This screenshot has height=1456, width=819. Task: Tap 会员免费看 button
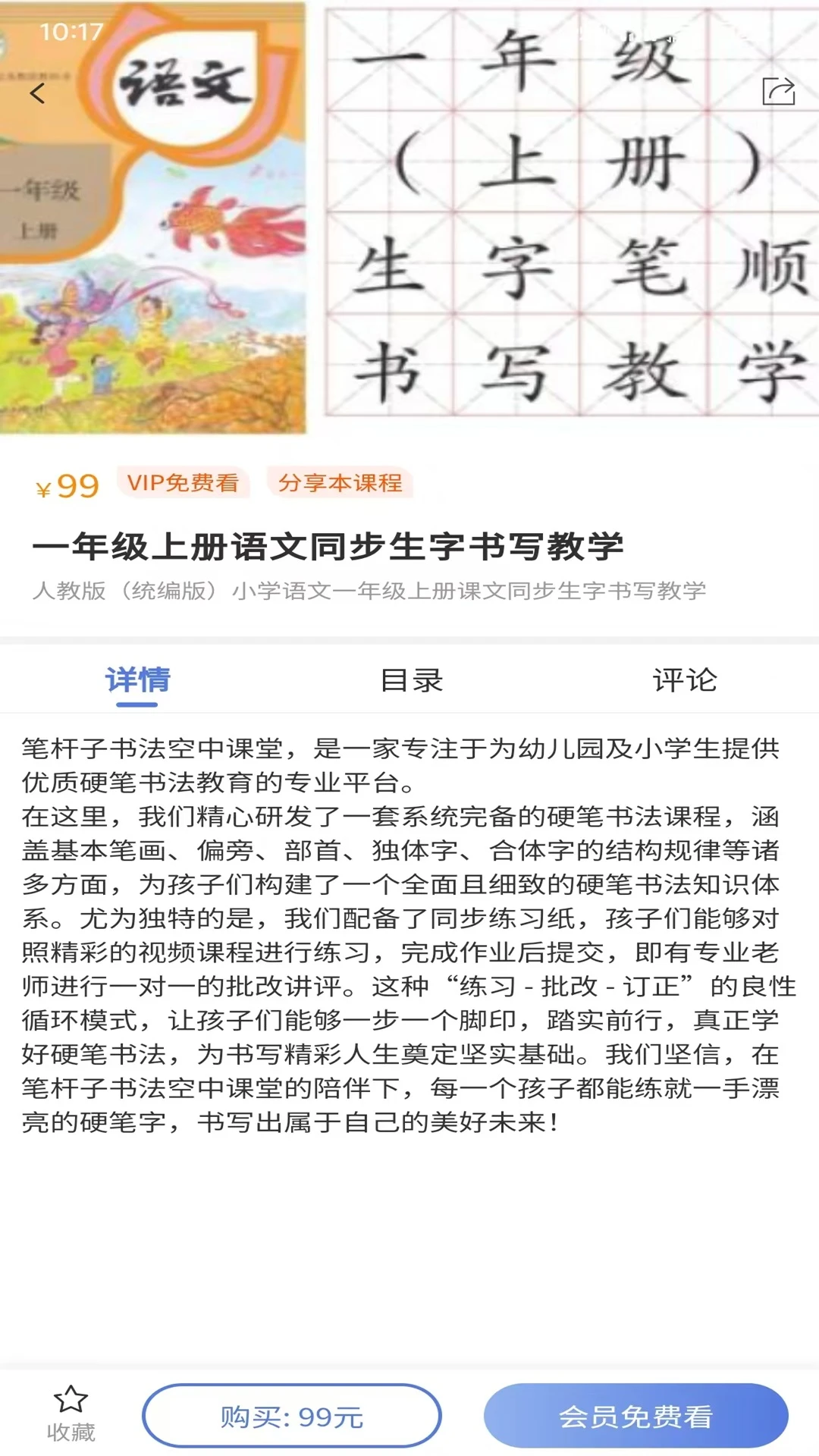pyautogui.click(x=635, y=1416)
